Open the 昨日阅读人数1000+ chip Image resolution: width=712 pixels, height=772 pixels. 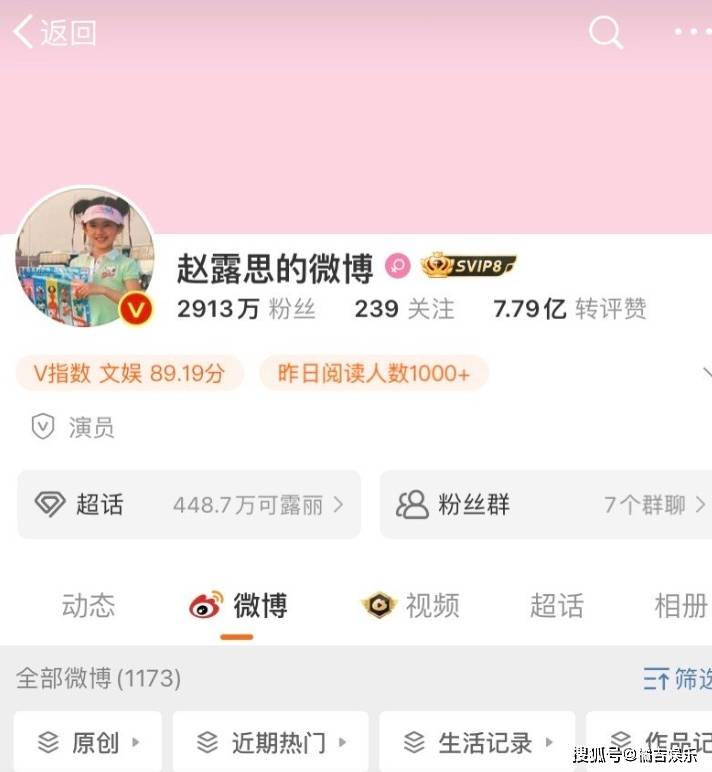373,374
